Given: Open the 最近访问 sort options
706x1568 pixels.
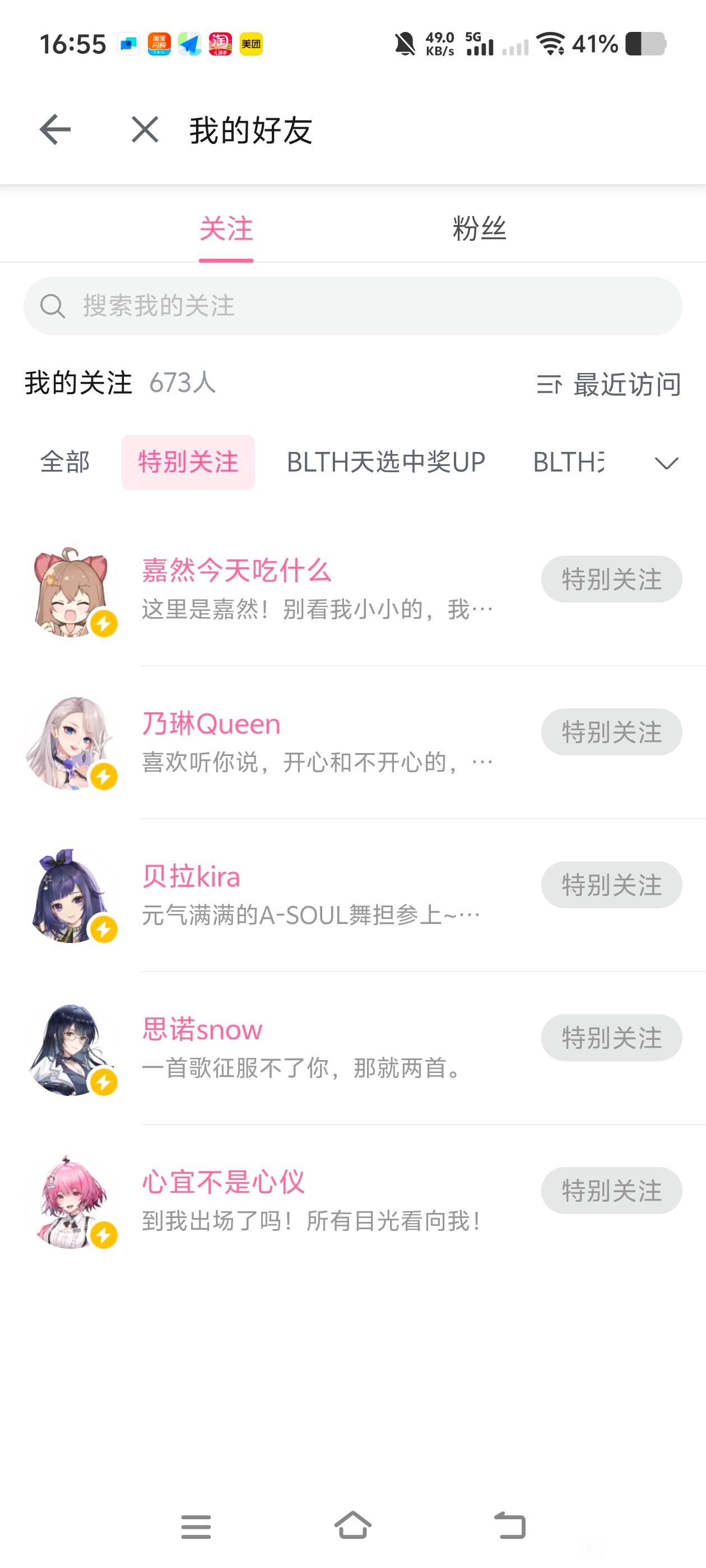Looking at the screenshot, I should coord(609,384).
